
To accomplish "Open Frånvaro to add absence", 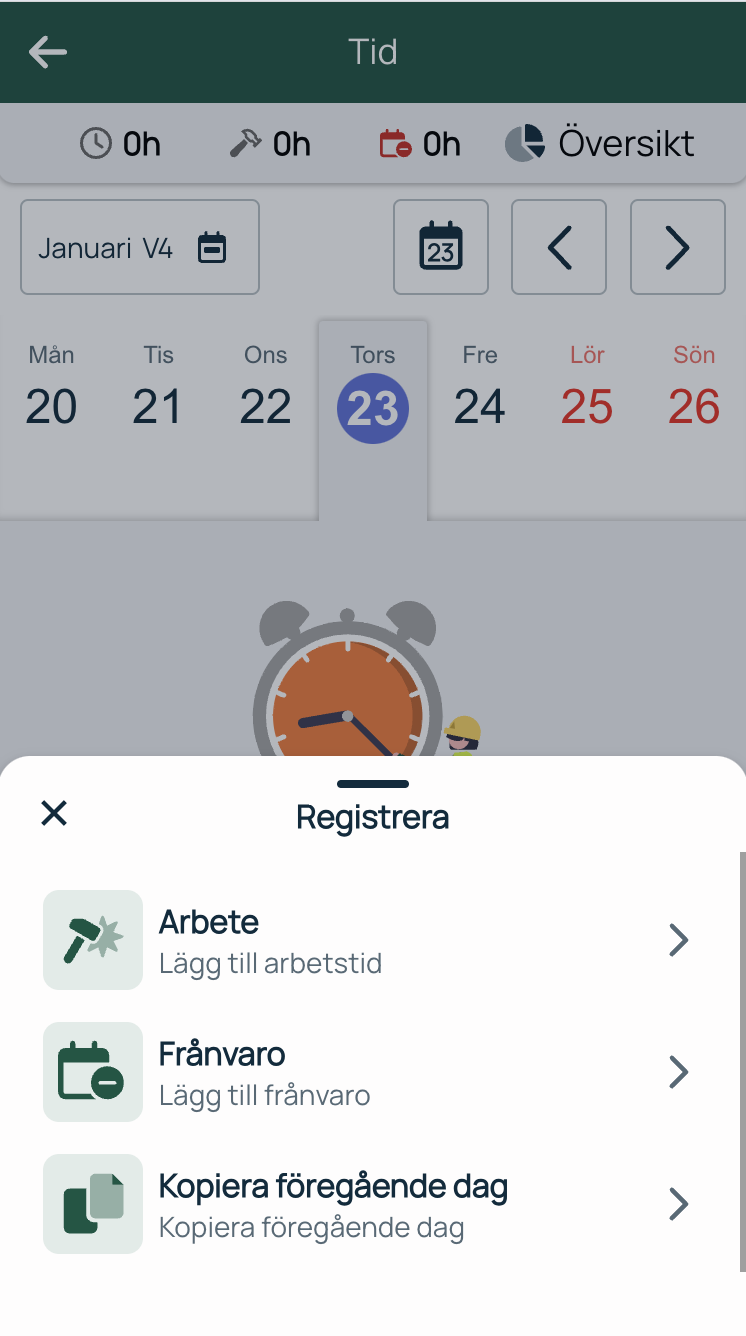I will 370,1072.
